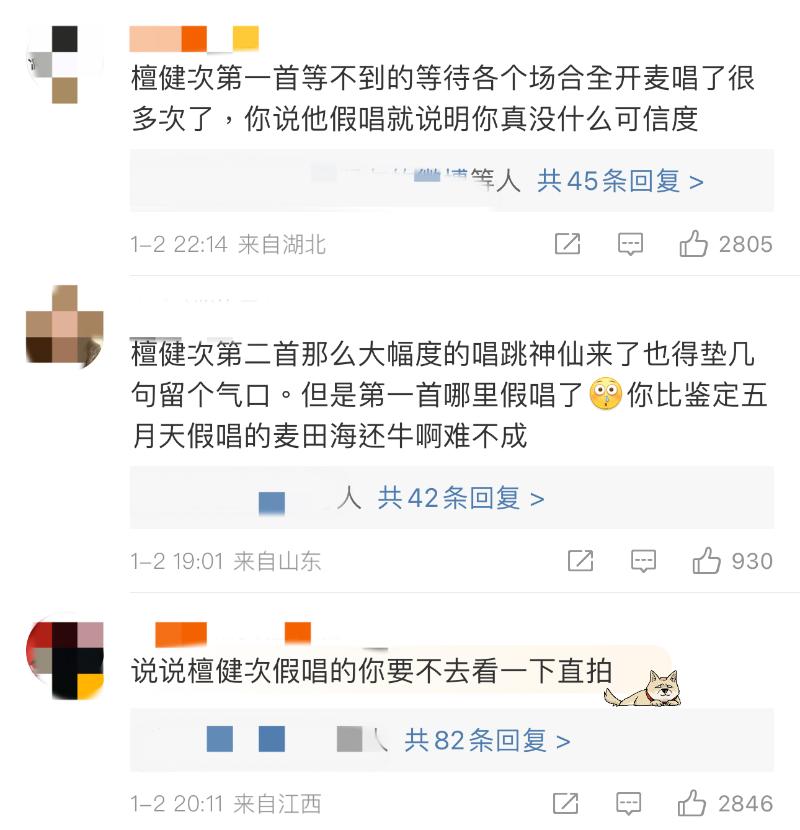Reply to the comment from 江西

click(x=629, y=803)
